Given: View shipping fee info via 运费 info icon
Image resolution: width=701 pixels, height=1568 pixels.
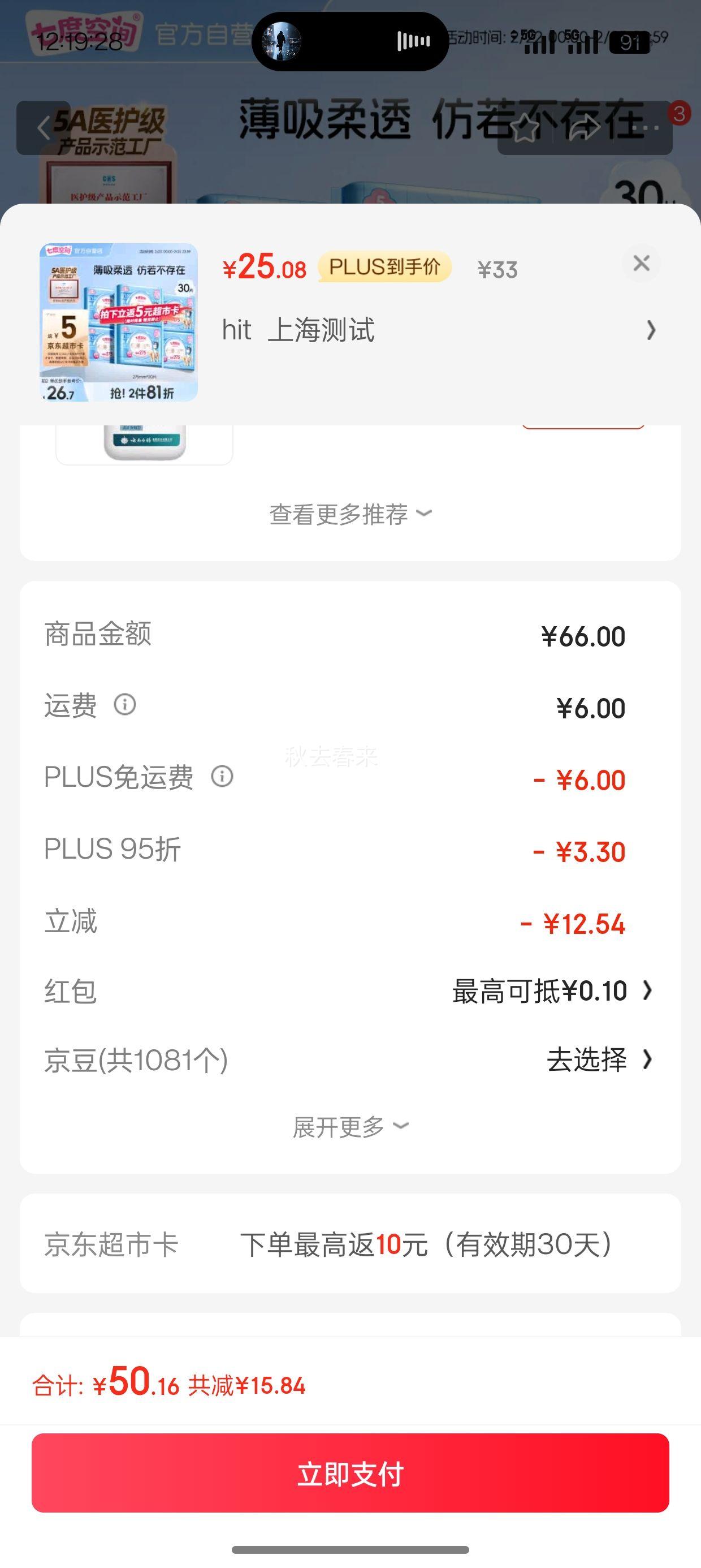Looking at the screenshot, I should tap(124, 705).
